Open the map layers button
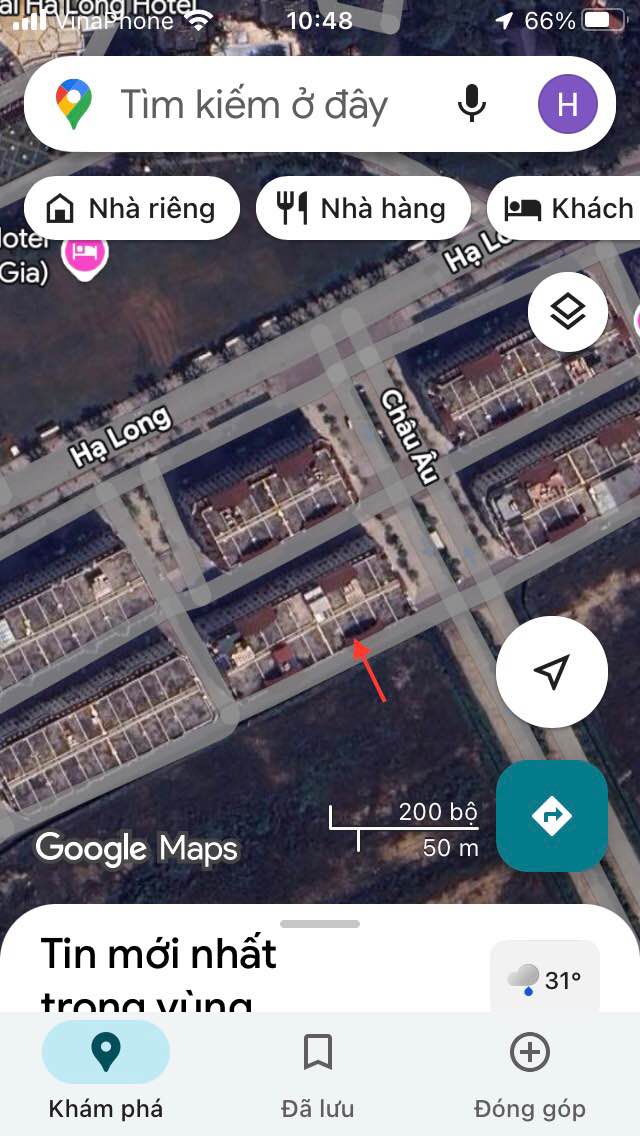Screen dimensions: 640x1136 click(568, 312)
